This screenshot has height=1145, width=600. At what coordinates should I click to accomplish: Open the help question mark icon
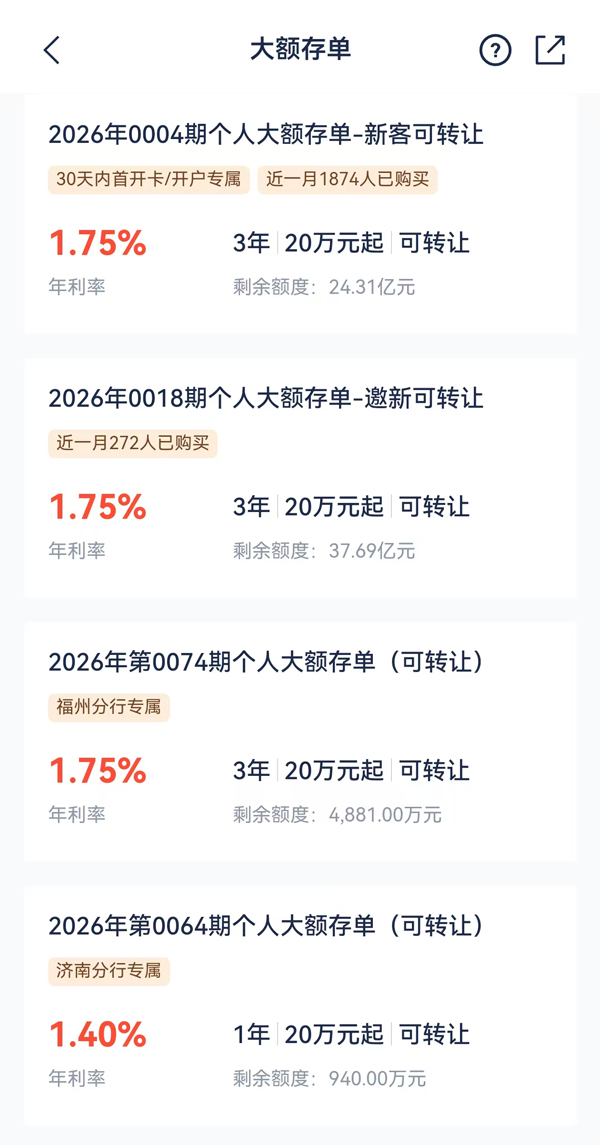pos(495,50)
